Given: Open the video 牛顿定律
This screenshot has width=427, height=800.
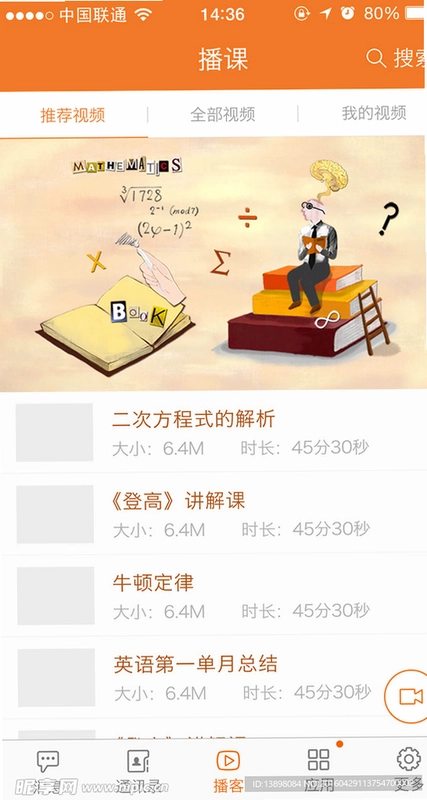Looking at the screenshot, I should tap(213, 595).
